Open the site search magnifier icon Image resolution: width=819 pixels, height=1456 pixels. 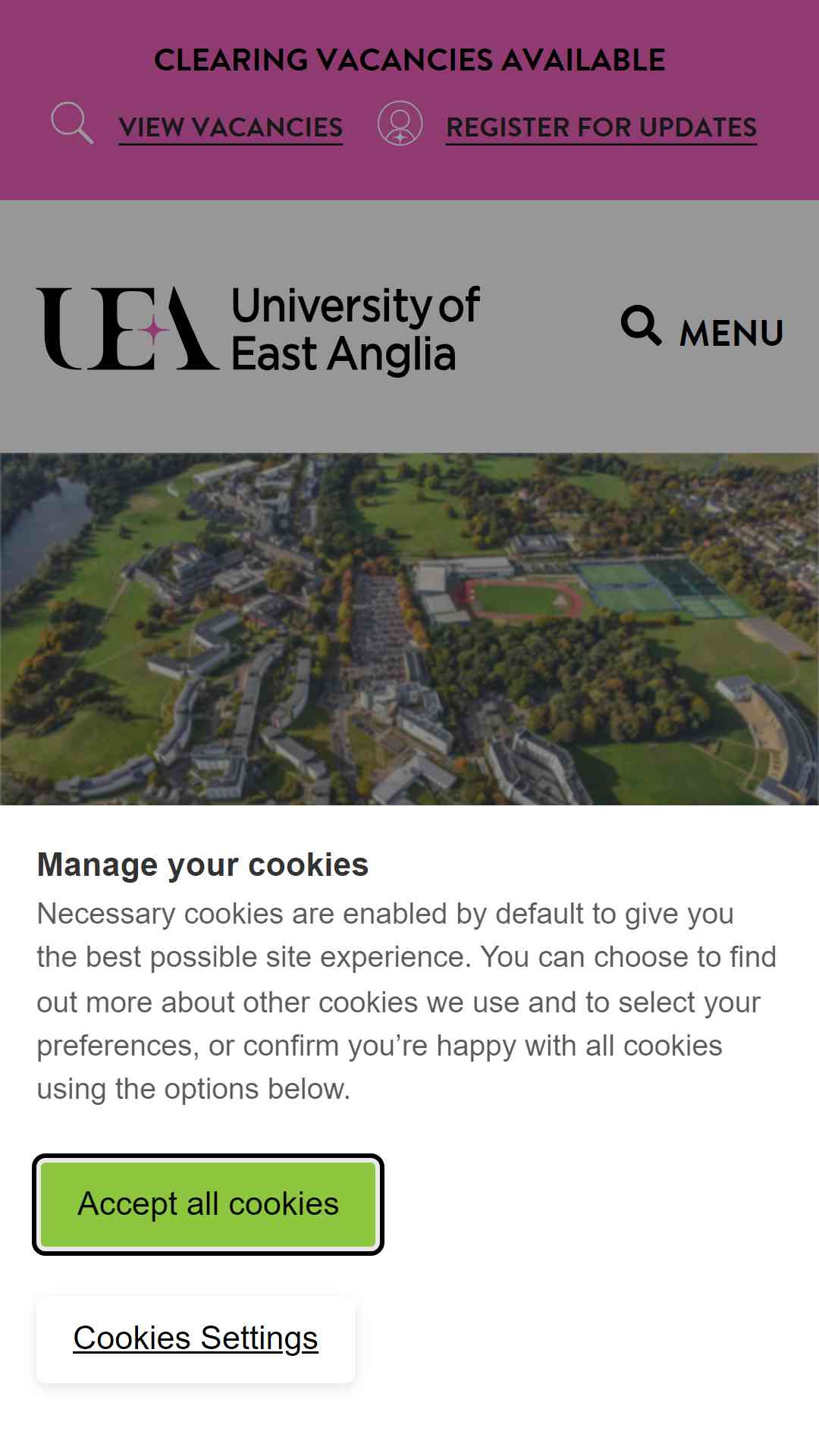(x=641, y=326)
